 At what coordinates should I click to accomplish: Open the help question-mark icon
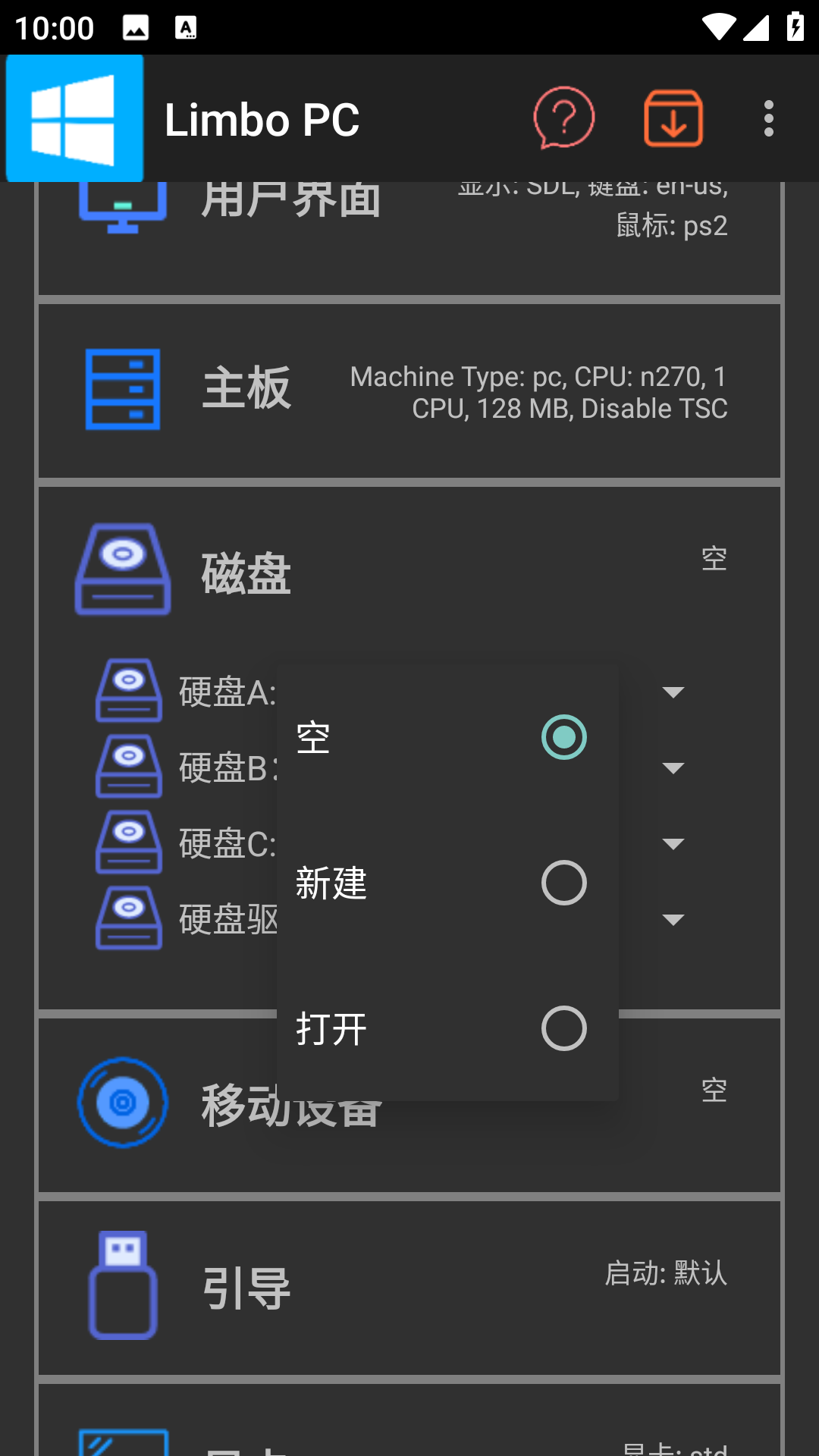click(x=563, y=118)
